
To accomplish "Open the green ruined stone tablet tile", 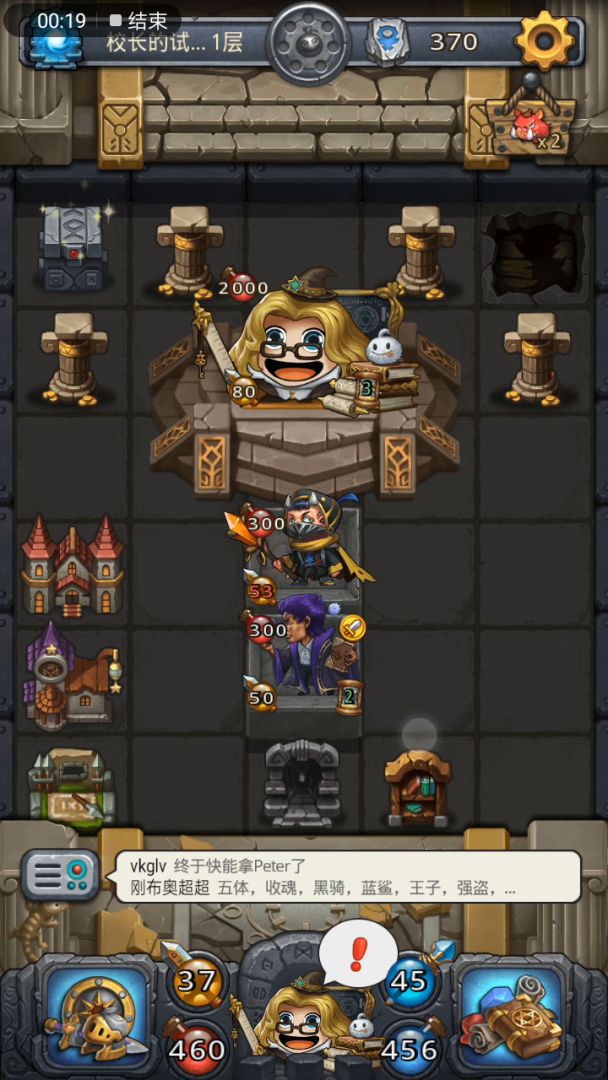I will (73, 785).
